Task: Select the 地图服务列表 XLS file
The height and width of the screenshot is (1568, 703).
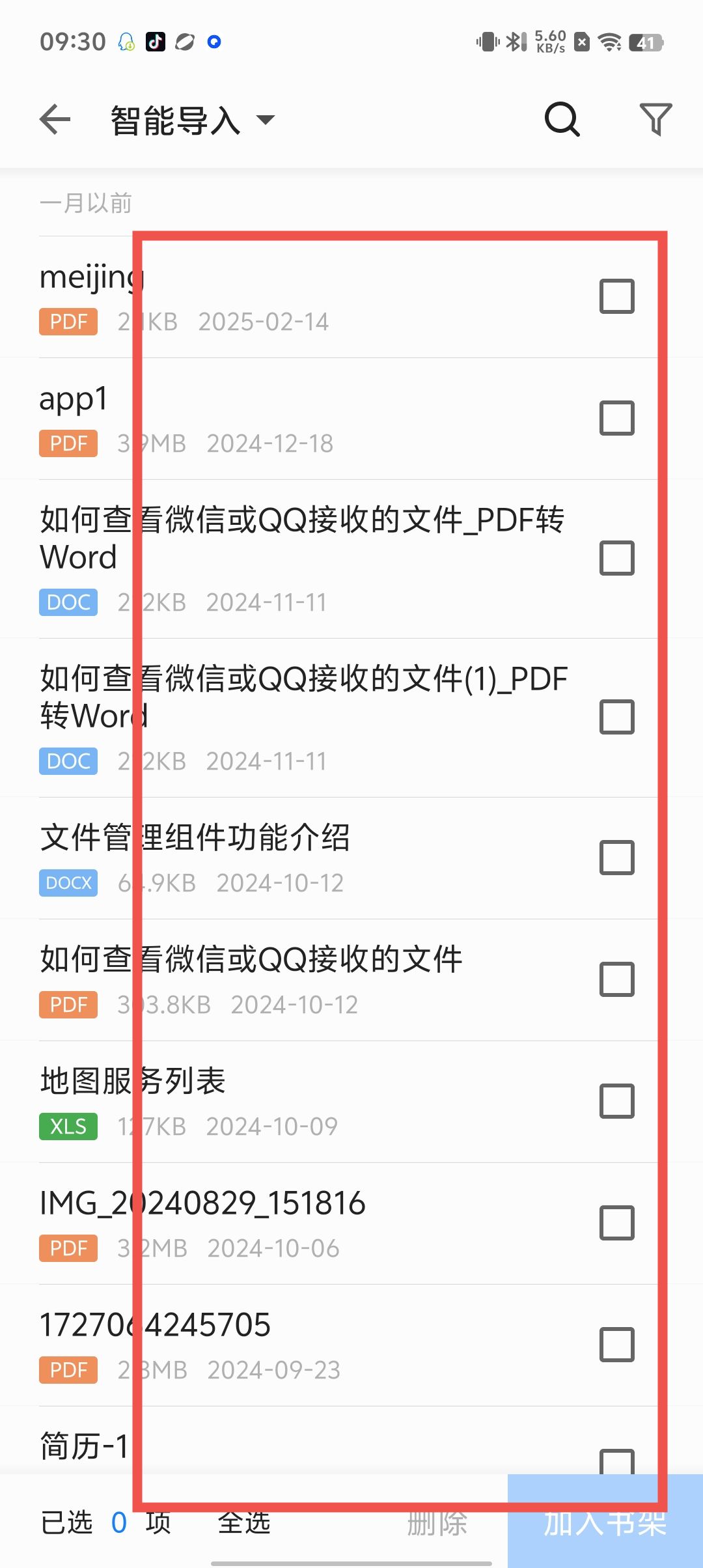Action: [x=616, y=1101]
